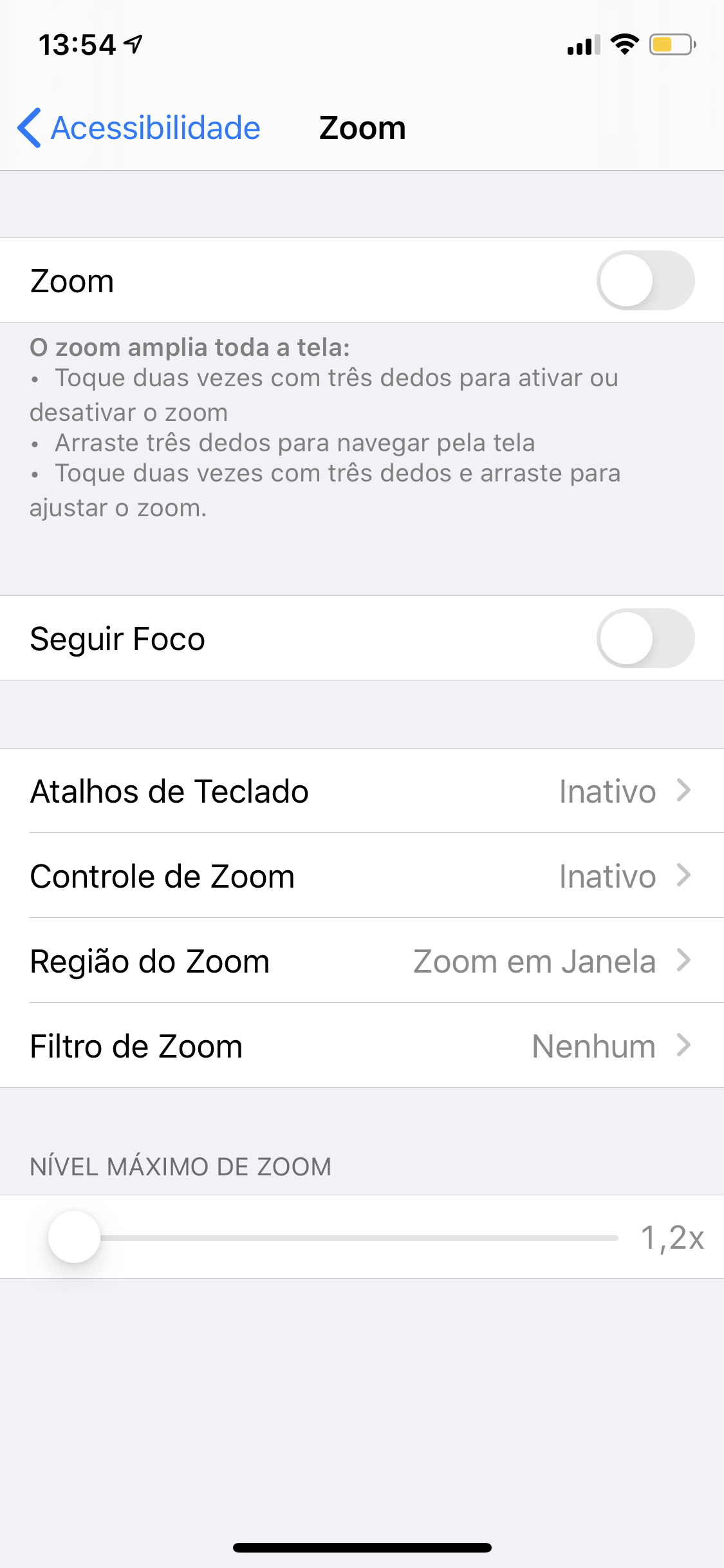The height and width of the screenshot is (1568, 724).
Task: Open Filtro de Zoom options
Action: (362, 1046)
